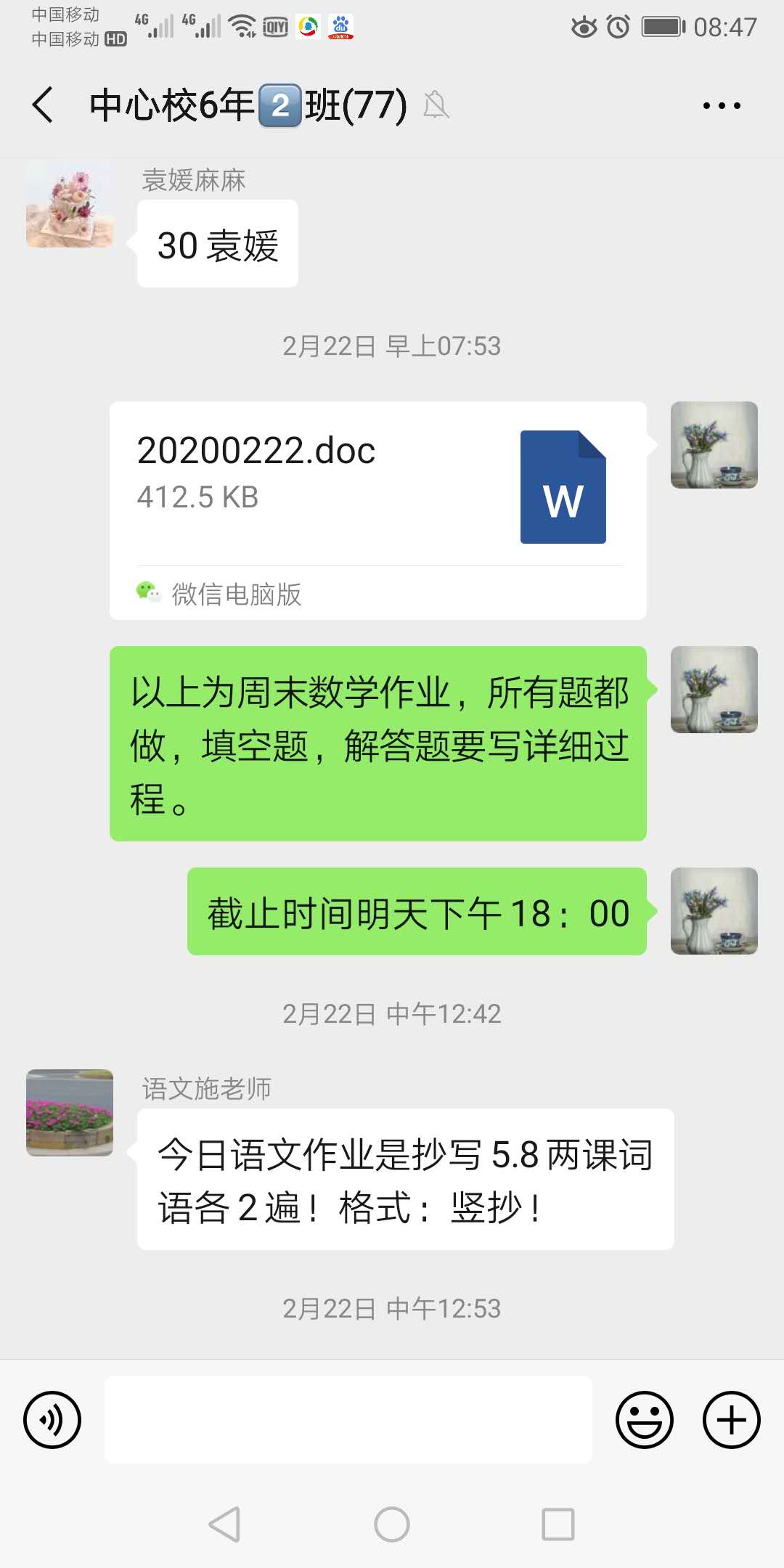The image size is (784, 1568).
Task: Open the plus attachment menu
Action: [731, 1419]
